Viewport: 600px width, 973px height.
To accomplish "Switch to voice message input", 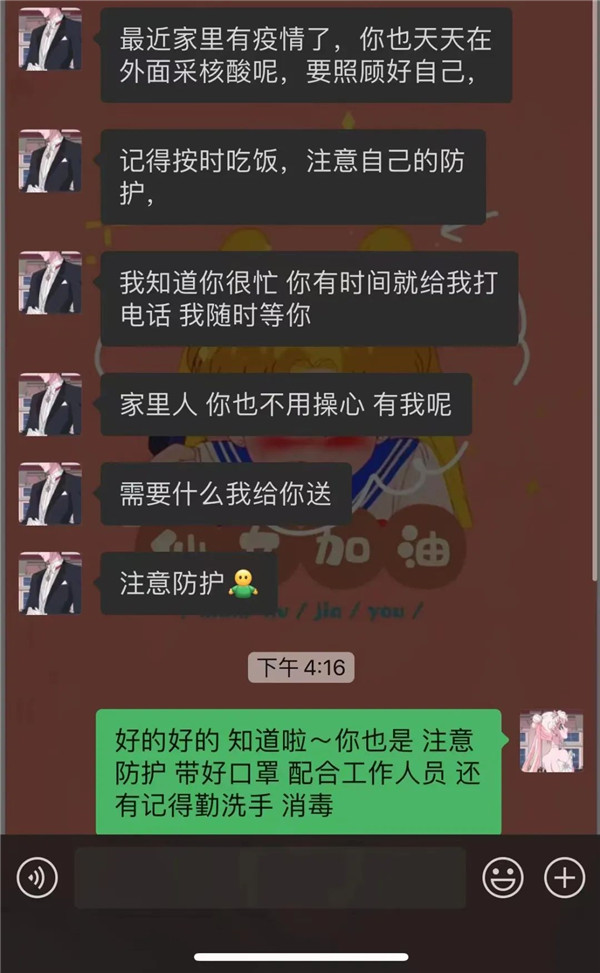I will 37,878.
